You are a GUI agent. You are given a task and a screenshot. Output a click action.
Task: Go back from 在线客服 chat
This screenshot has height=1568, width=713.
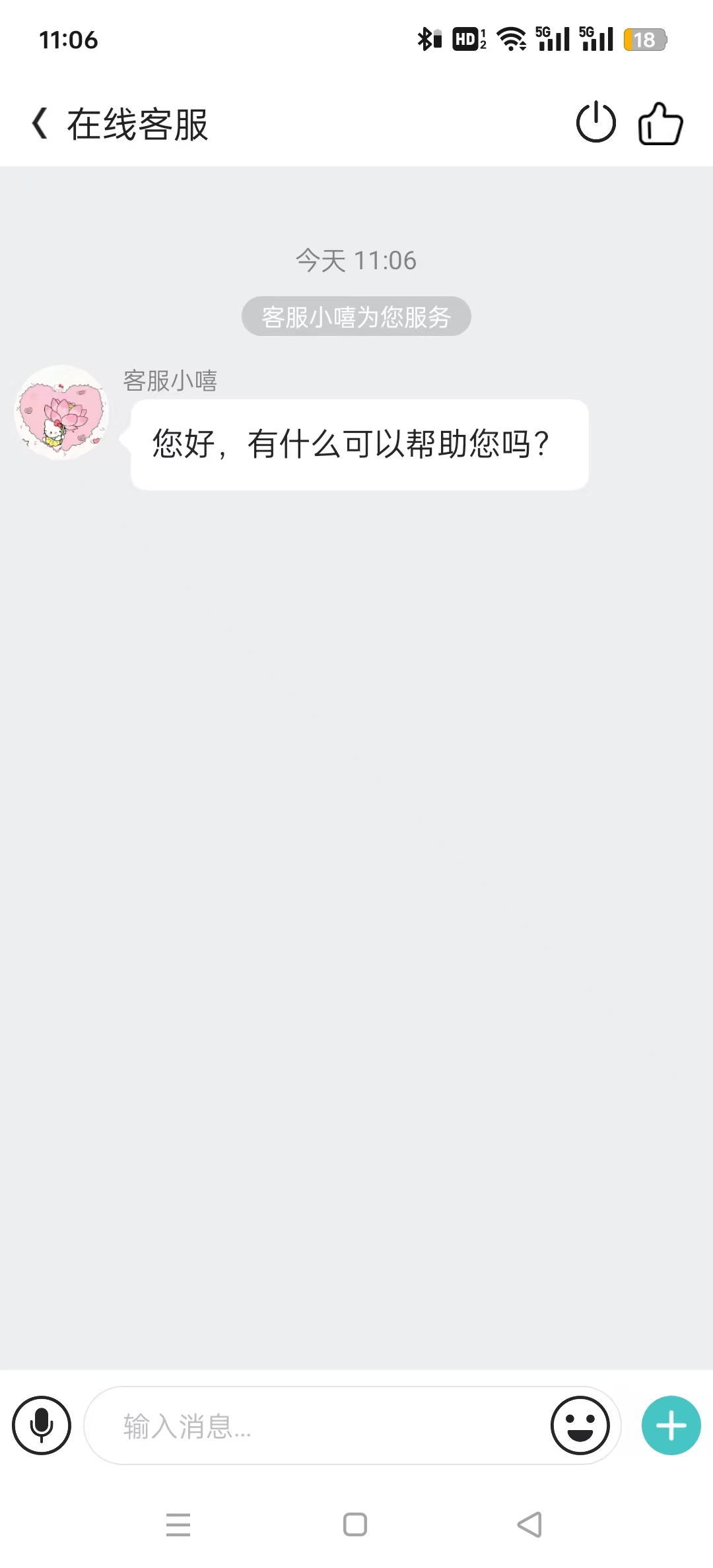tap(40, 123)
